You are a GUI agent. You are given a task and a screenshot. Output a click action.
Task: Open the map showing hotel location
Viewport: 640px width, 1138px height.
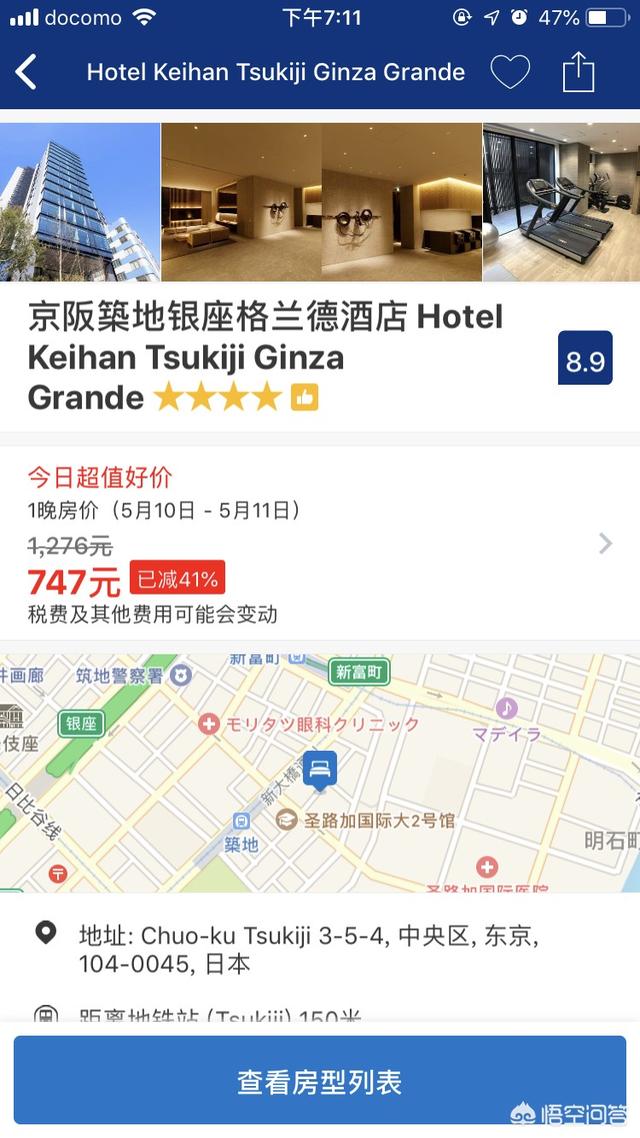320,773
